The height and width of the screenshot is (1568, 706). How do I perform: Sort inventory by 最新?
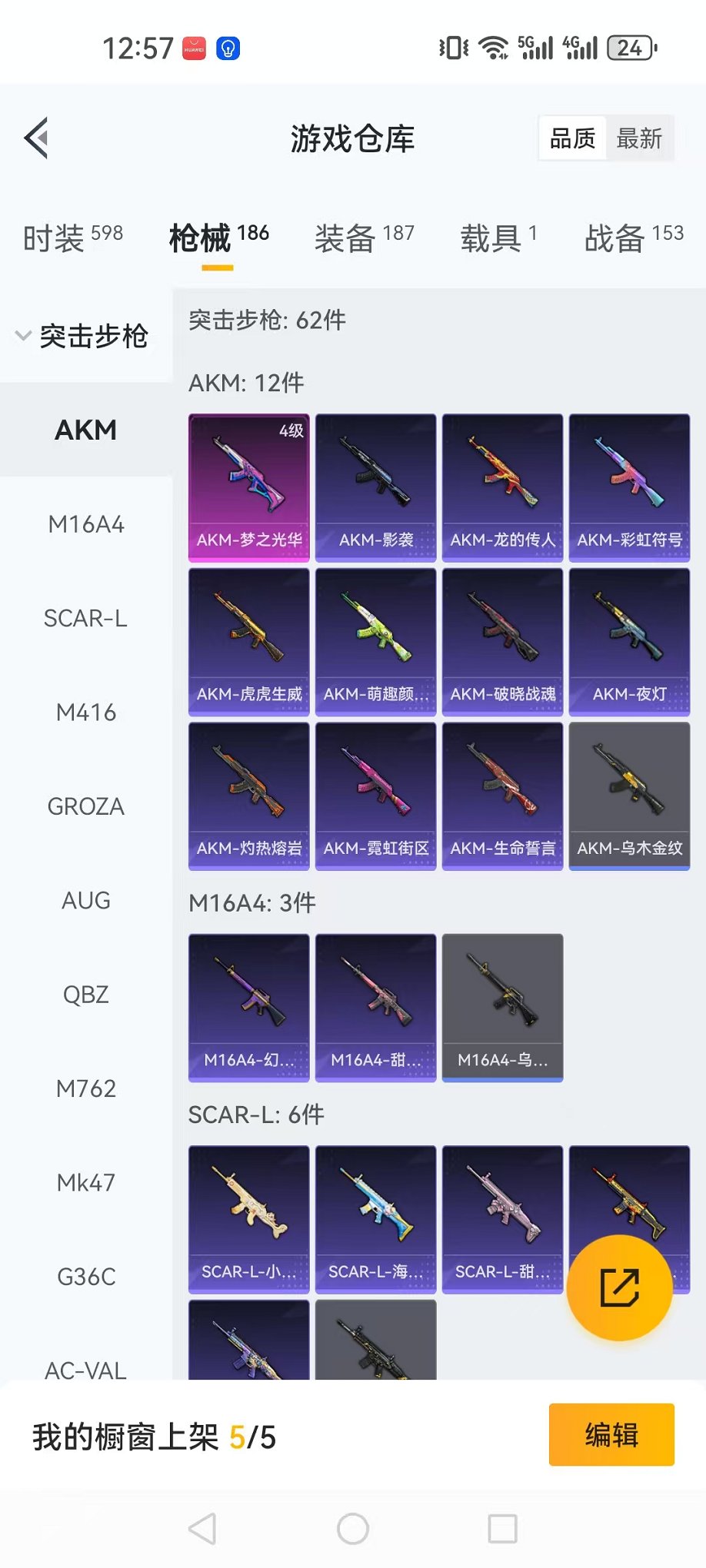tap(639, 139)
